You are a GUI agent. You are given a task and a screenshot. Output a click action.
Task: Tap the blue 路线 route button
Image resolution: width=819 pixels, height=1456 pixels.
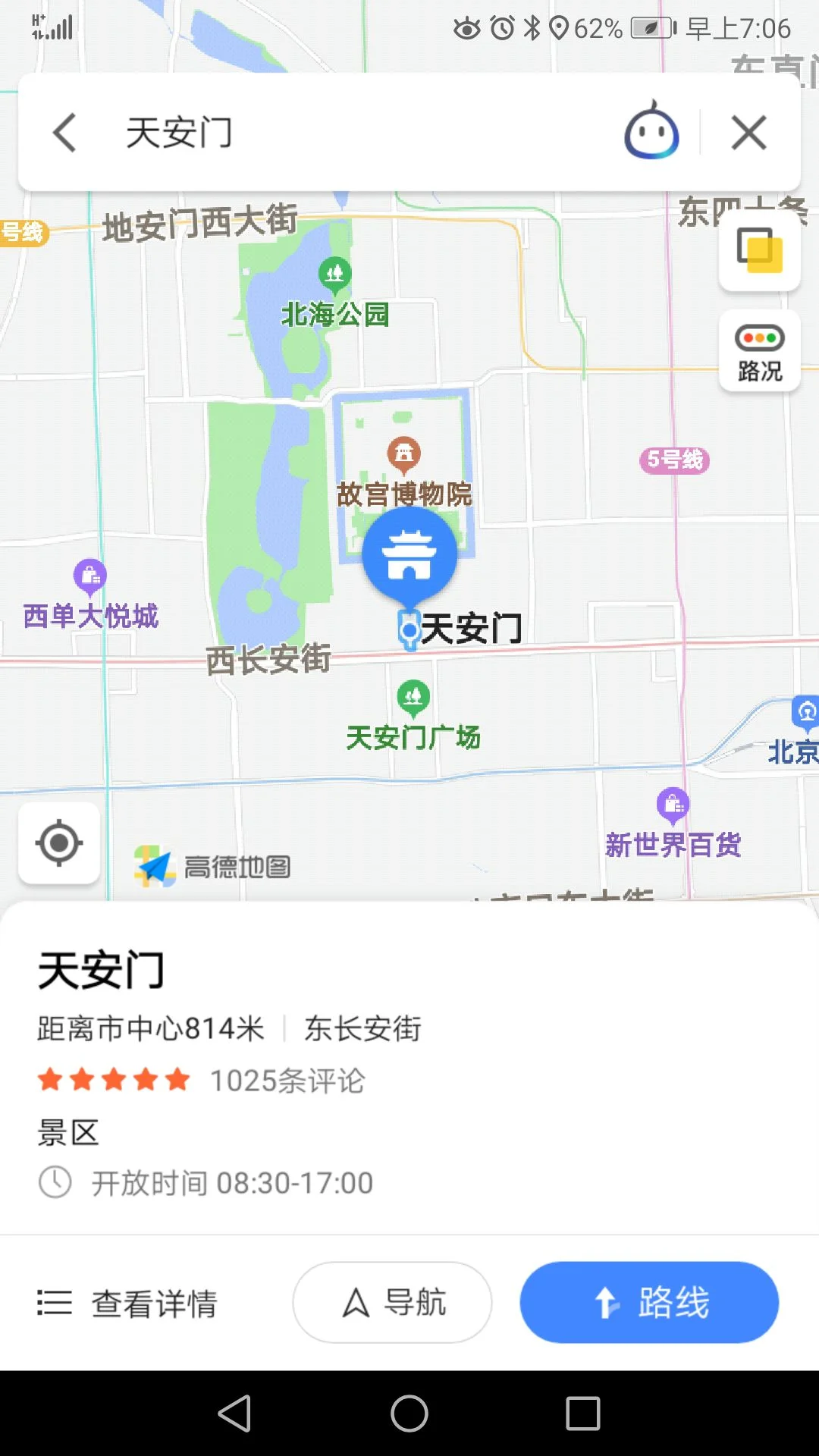pos(648,1301)
